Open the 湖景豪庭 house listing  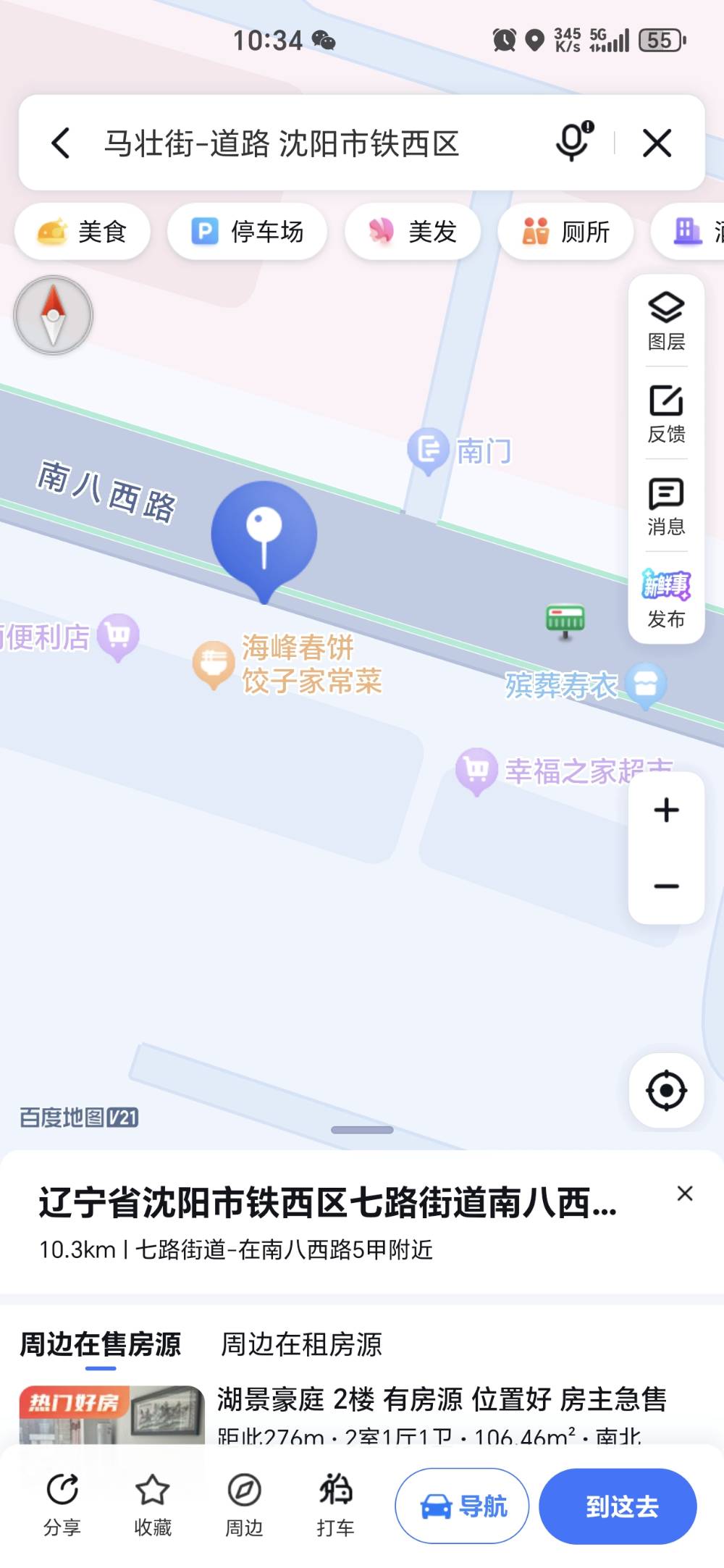pos(442,1399)
